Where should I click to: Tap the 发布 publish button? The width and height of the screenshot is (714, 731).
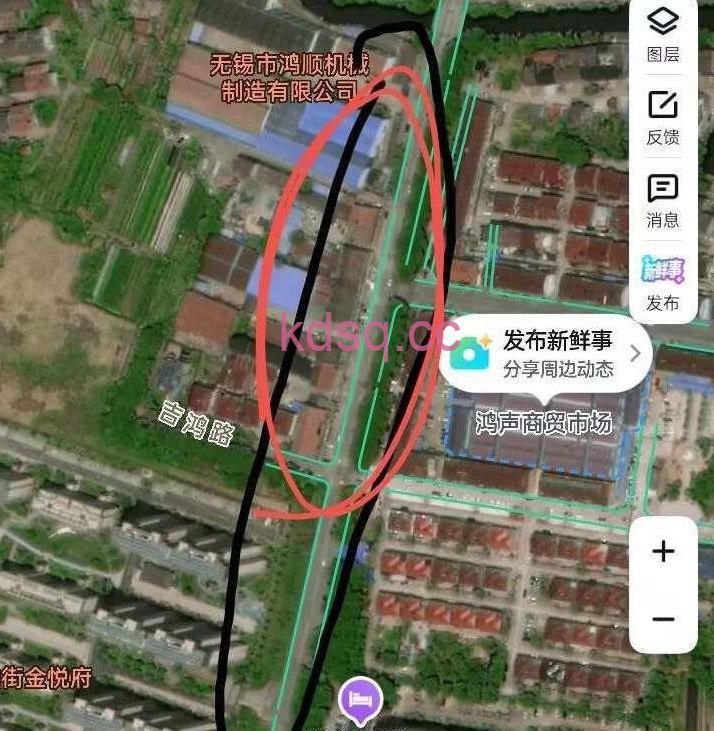click(663, 283)
